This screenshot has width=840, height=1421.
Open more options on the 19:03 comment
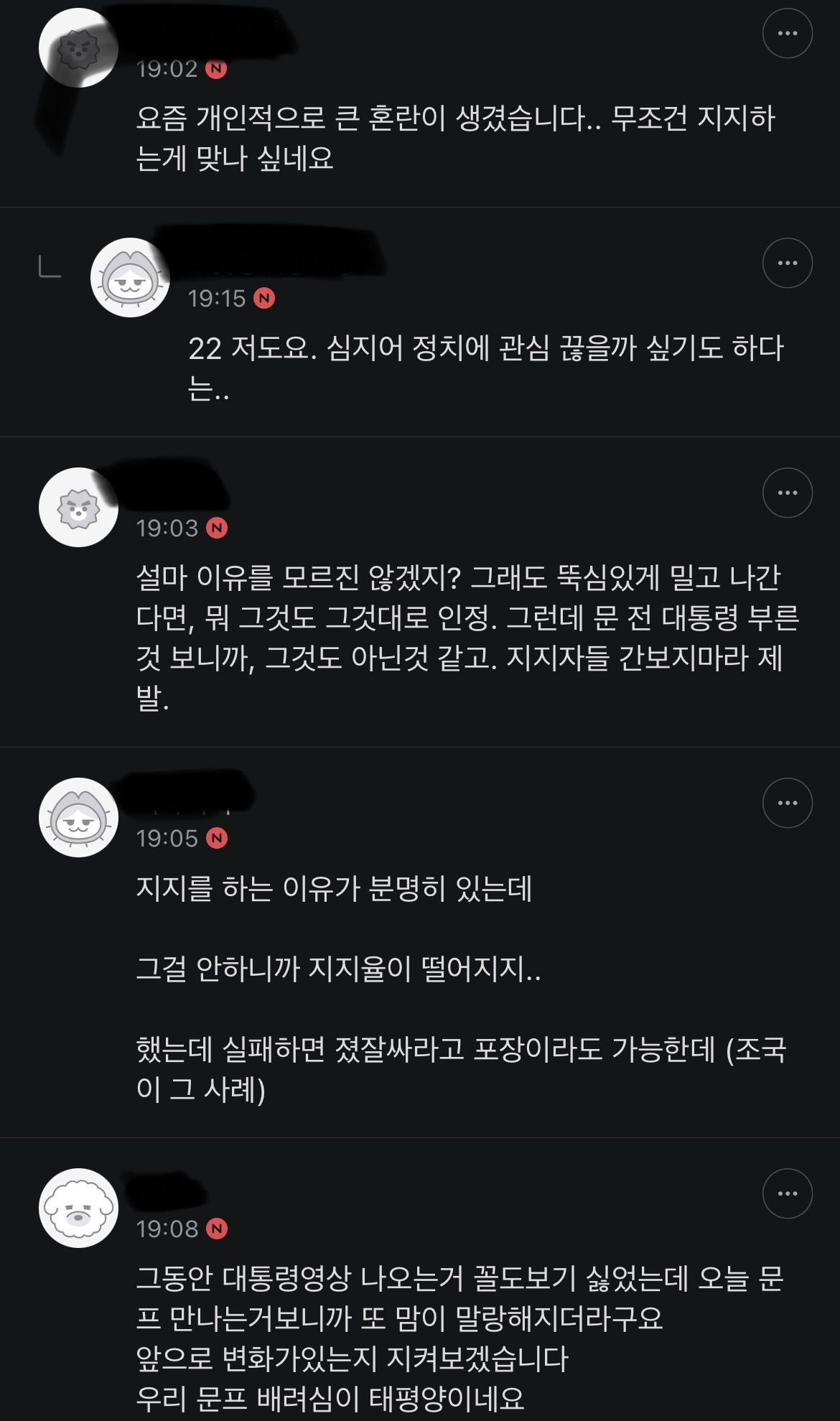[788, 493]
